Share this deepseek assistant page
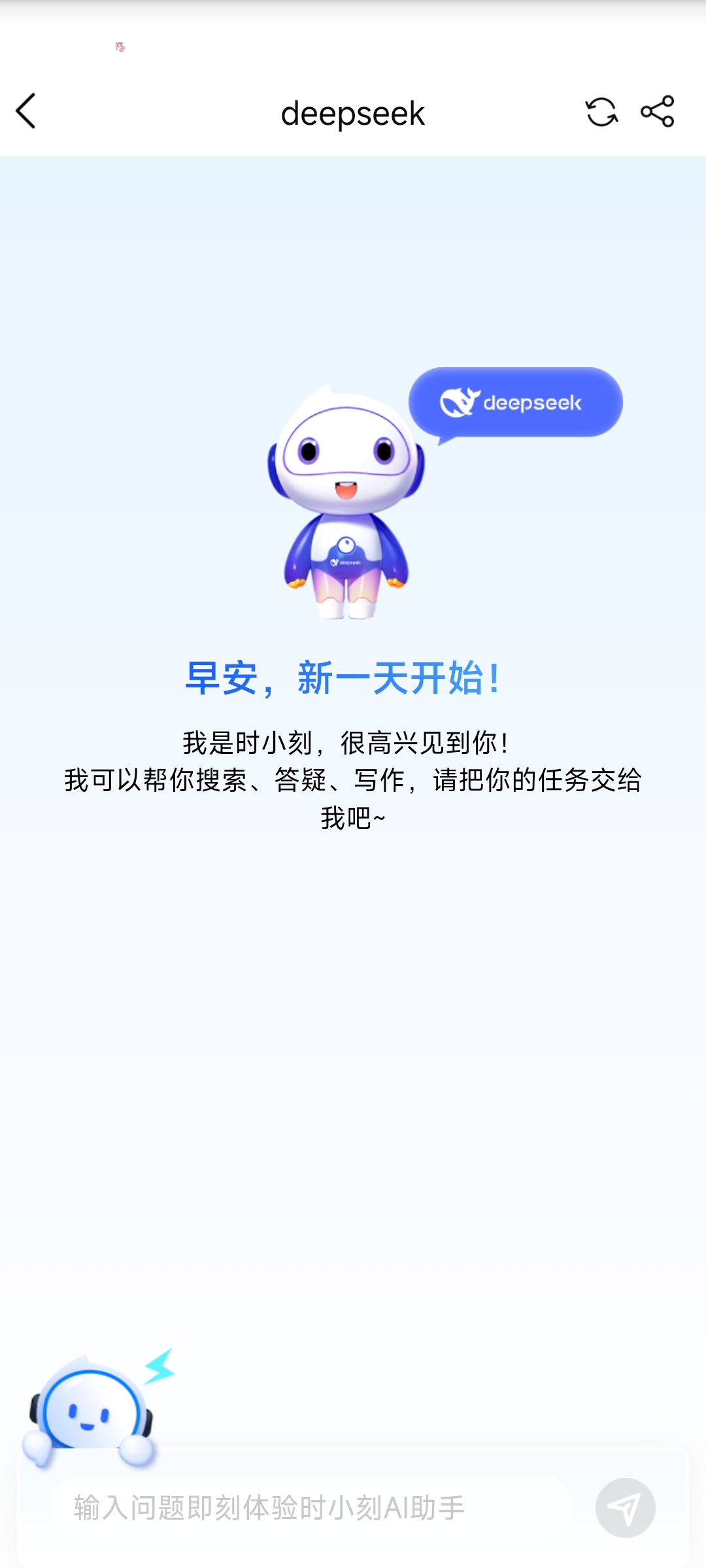 (657, 111)
